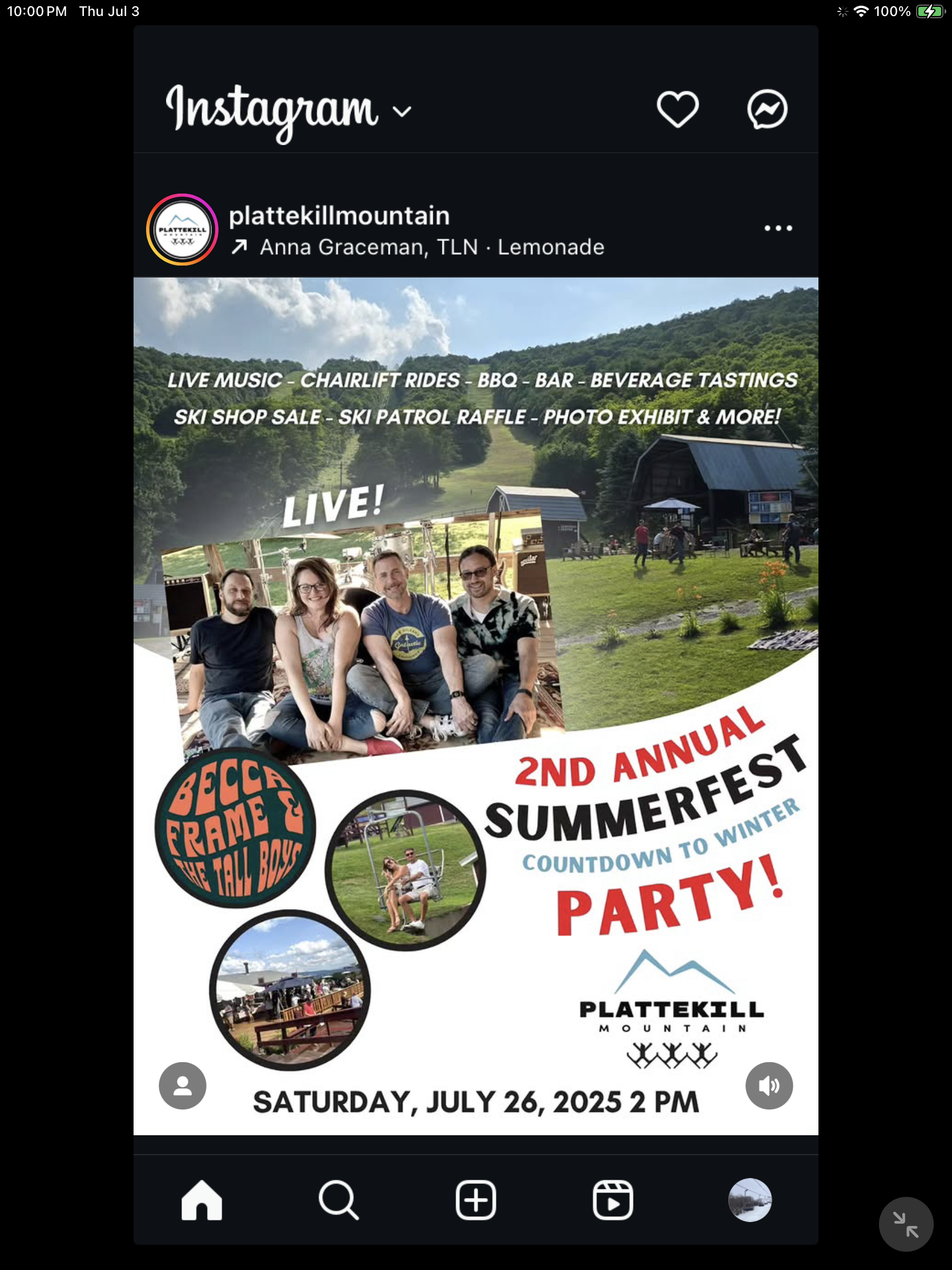This screenshot has width=952, height=1270.
Task: Go to the Home tab
Action: (x=201, y=1200)
